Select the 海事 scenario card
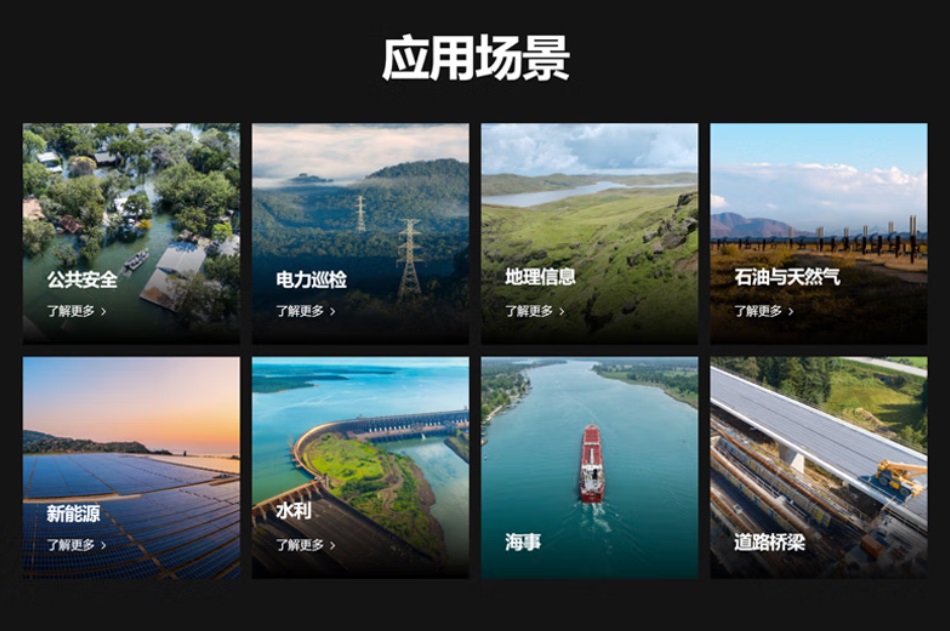950x631 pixels. click(589, 467)
